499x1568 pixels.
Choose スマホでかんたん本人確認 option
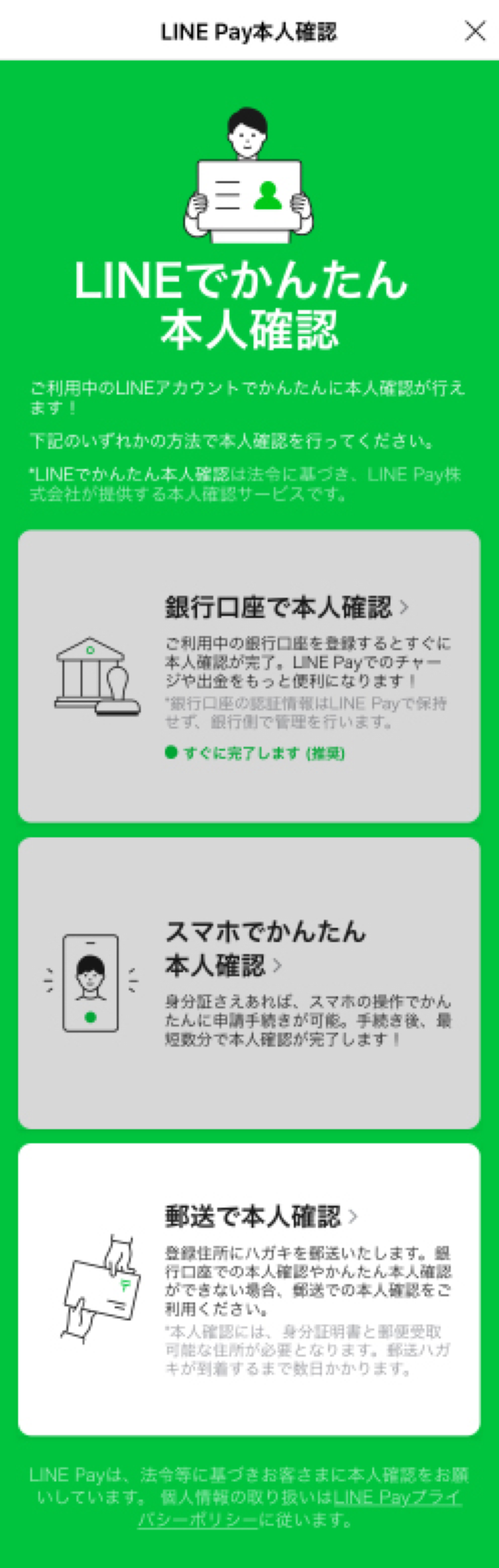coord(249,982)
